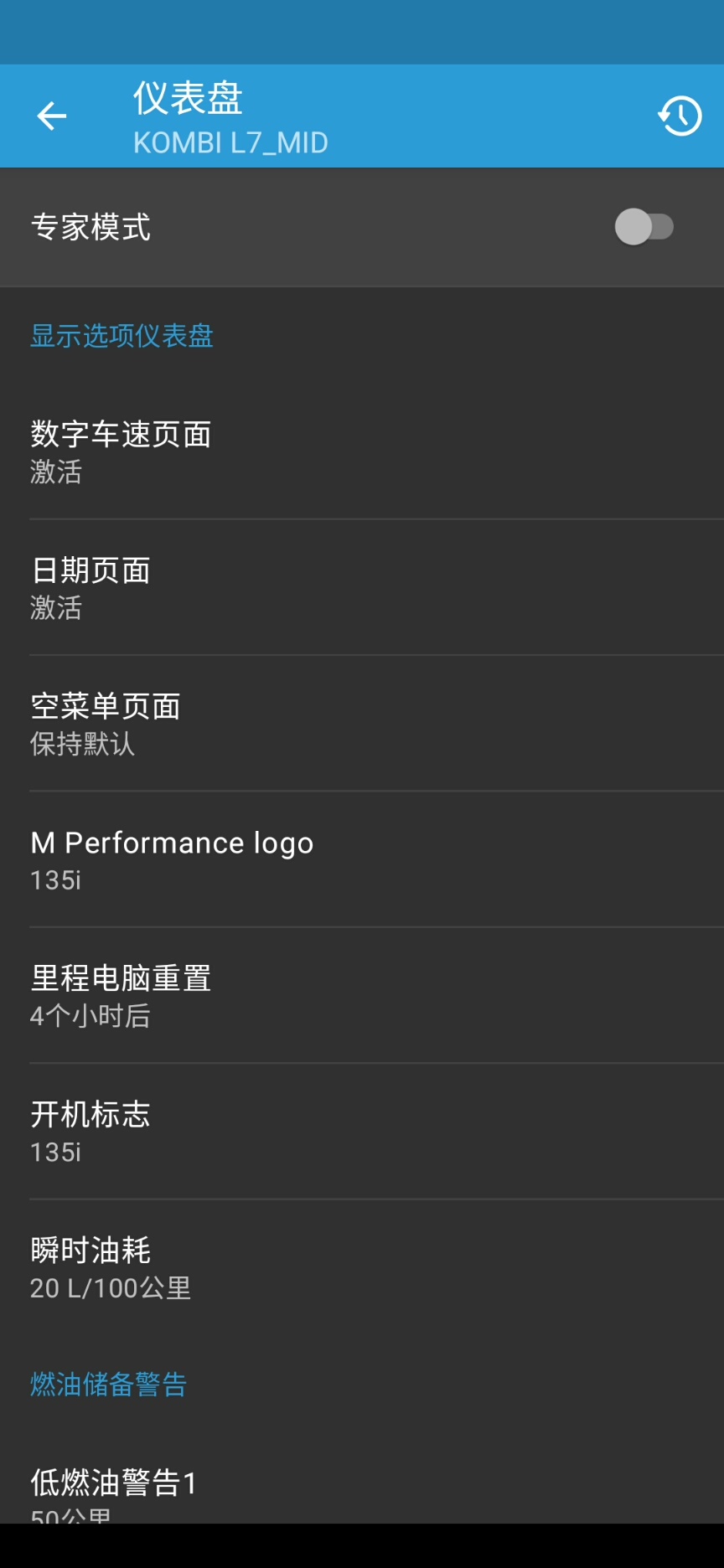Select the 日期页面 option
This screenshot has width=724, height=1568.
tap(362, 587)
